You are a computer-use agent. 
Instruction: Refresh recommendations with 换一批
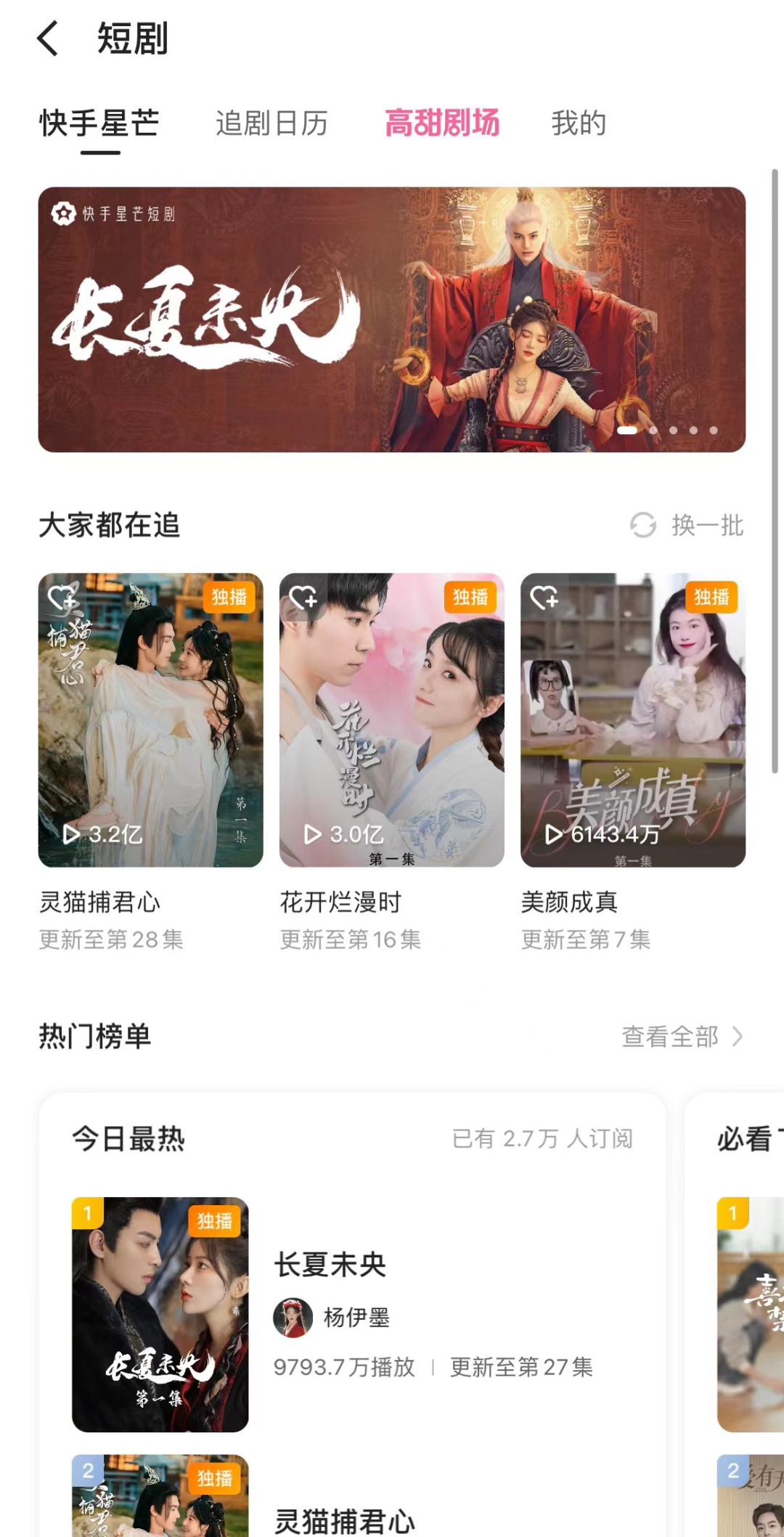[687, 525]
